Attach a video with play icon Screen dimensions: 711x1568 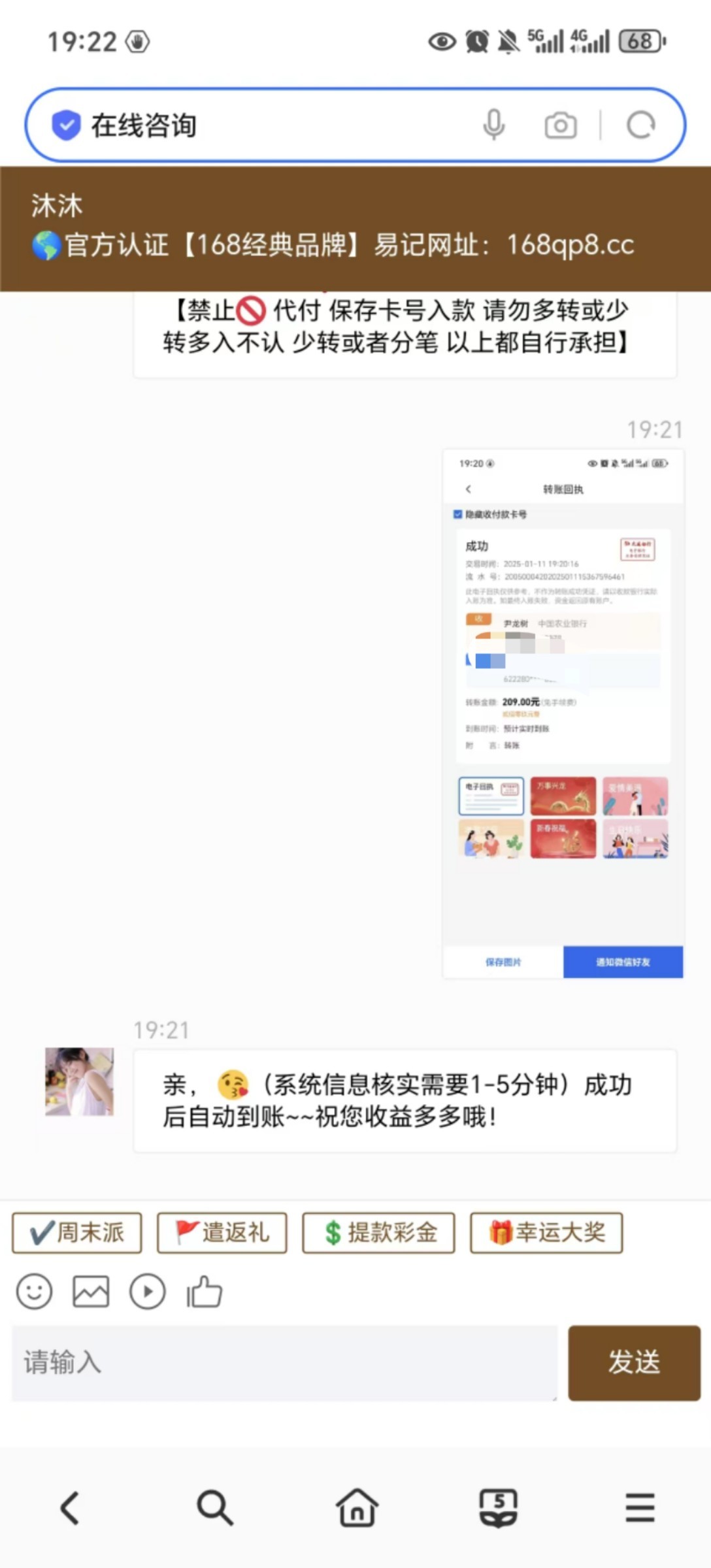pos(148,1292)
